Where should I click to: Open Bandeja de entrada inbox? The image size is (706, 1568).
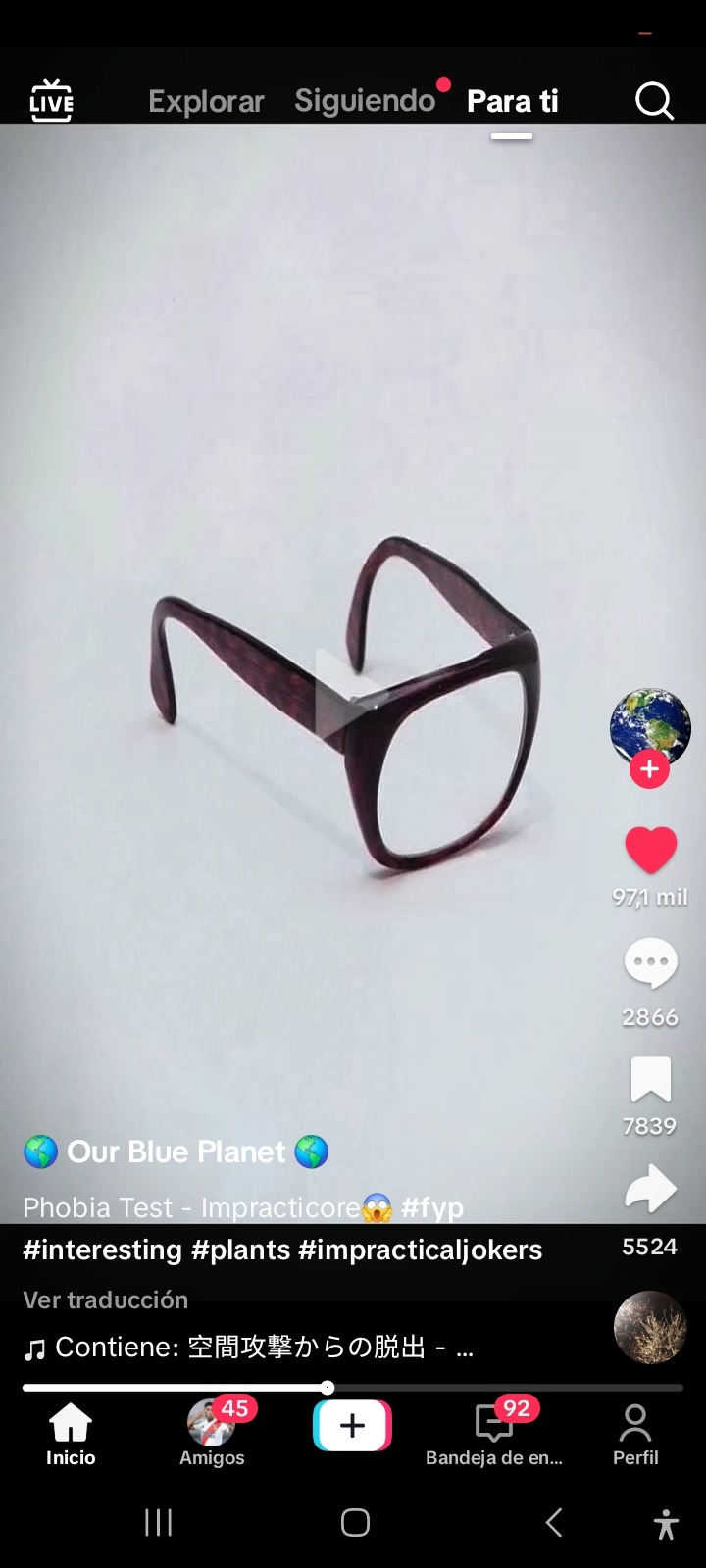pos(494,1433)
